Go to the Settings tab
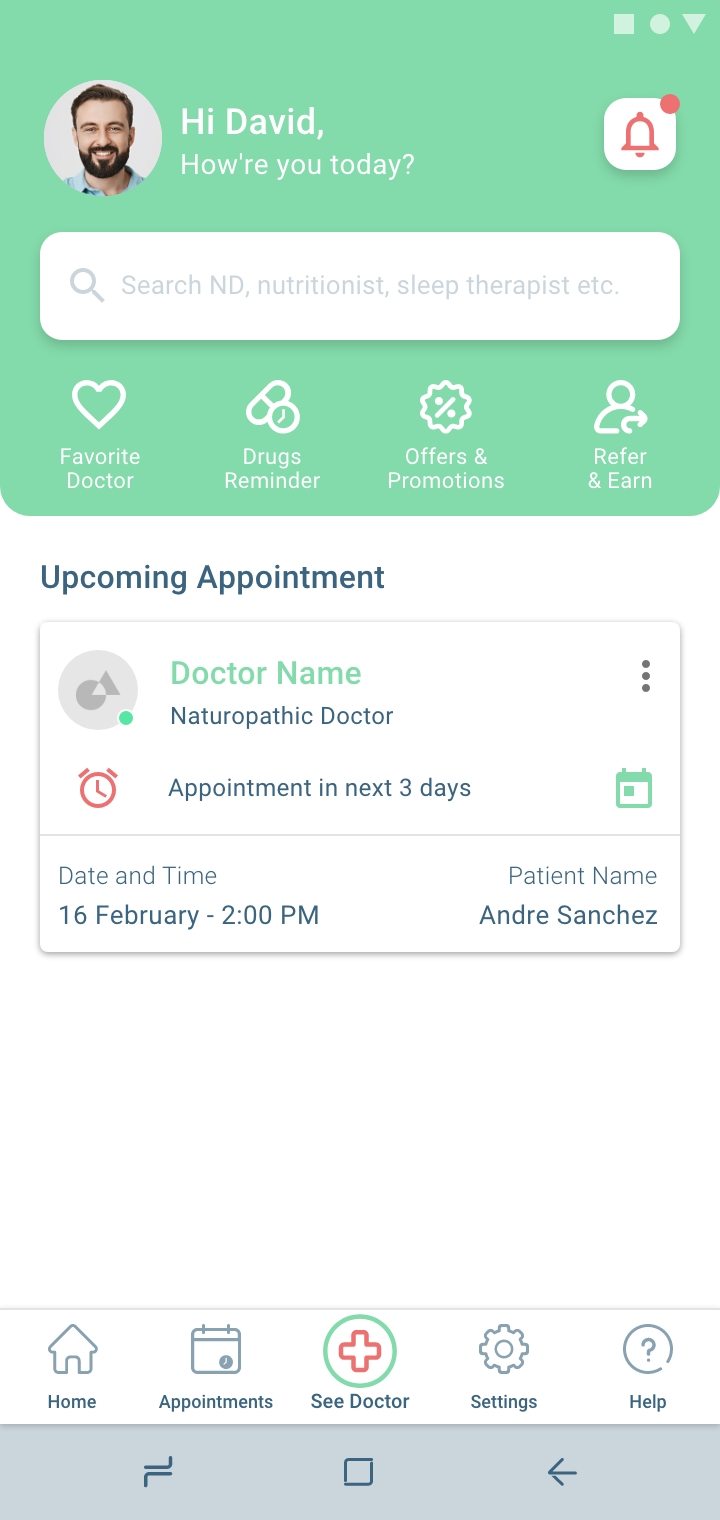This screenshot has width=720, height=1520. point(504,1366)
